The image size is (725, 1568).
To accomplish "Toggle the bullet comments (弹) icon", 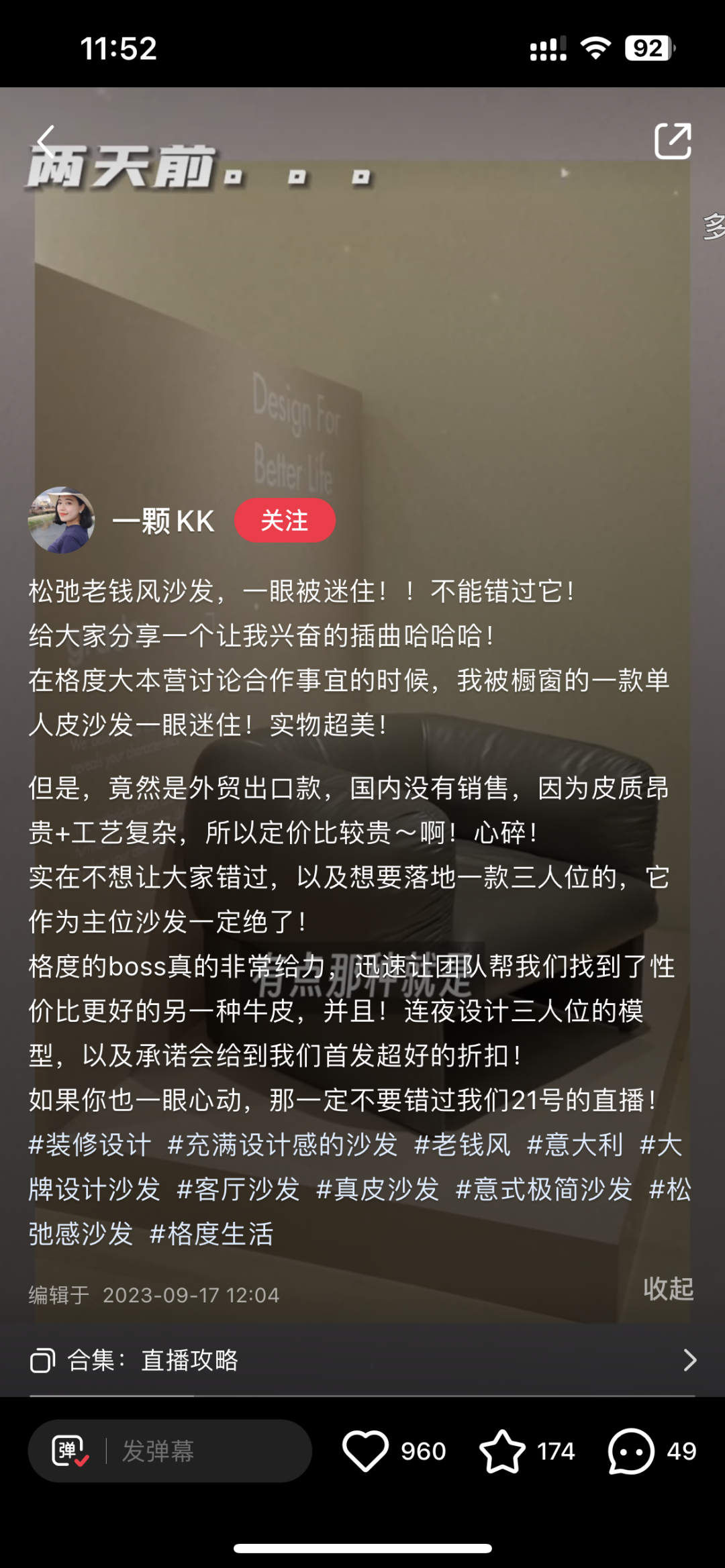I will click(x=70, y=1451).
